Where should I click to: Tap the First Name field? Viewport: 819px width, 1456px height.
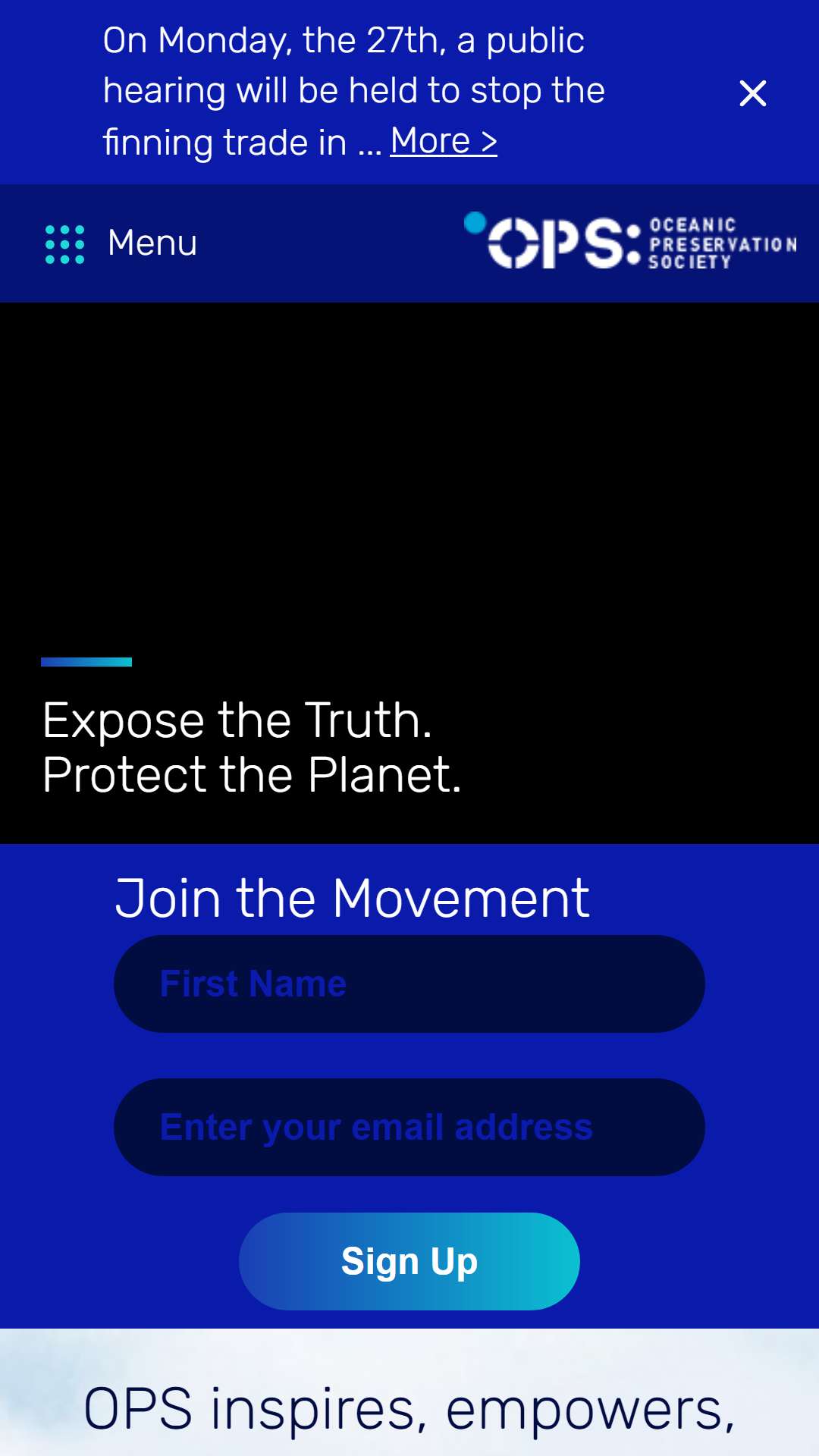(x=409, y=984)
